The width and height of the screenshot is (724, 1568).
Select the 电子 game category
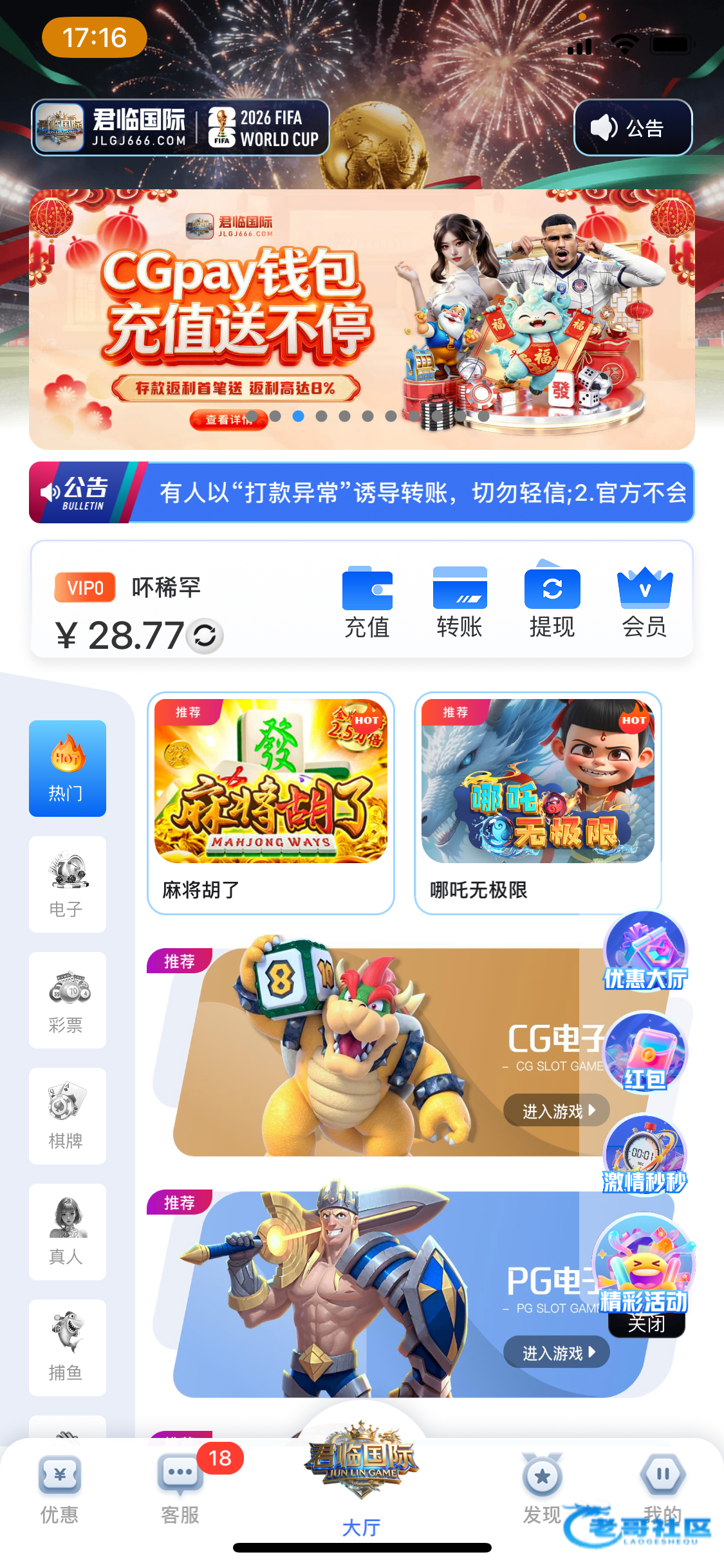tap(67, 884)
